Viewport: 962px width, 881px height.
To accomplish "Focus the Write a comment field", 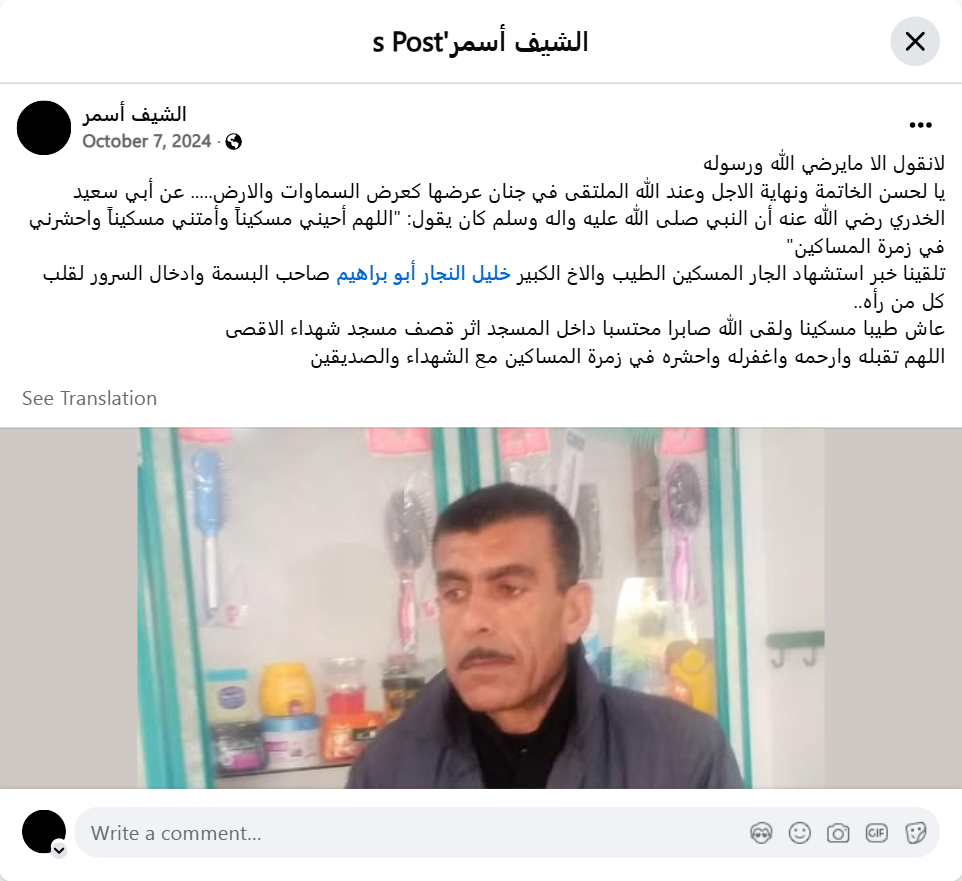I will 400,833.
